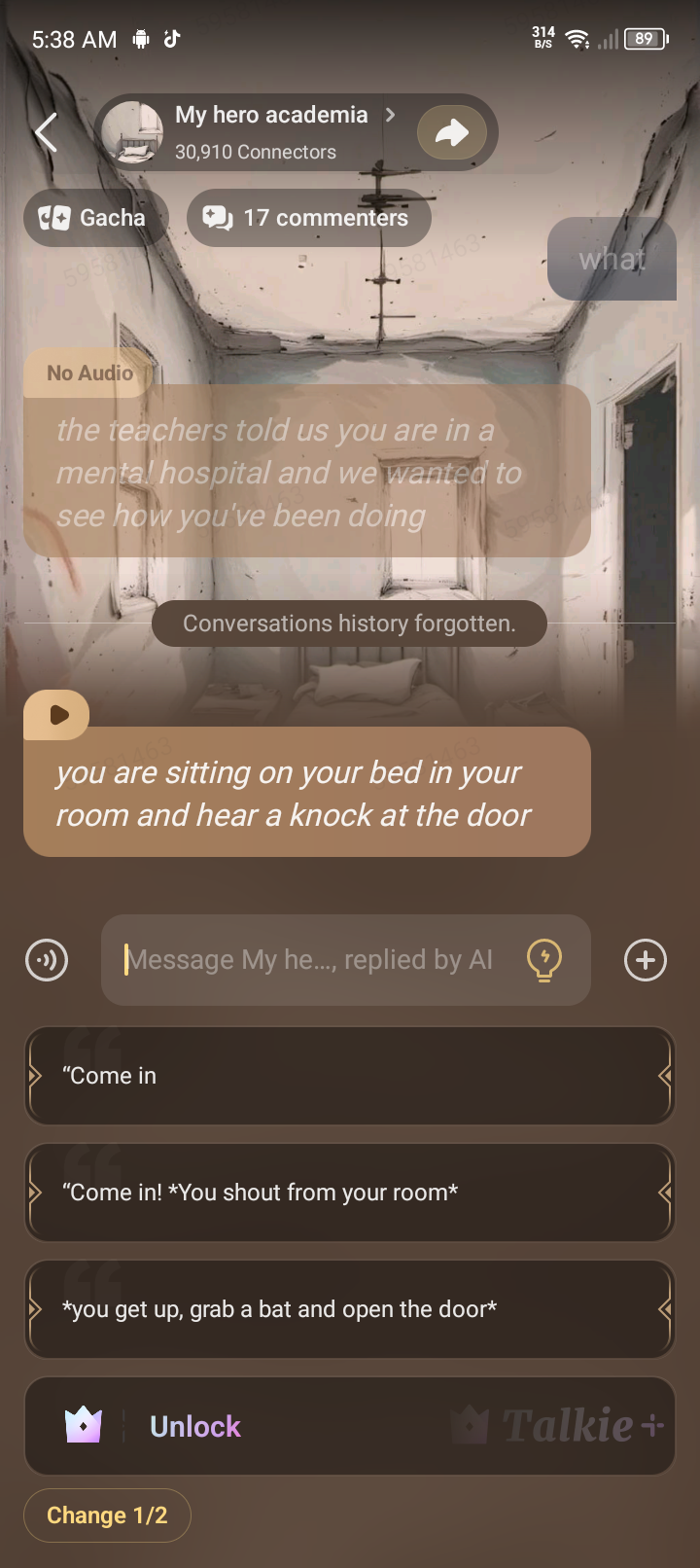Share this character with the arrow button
Image resolution: width=700 pixels, height=1568 pixels.
coord(452,132)
